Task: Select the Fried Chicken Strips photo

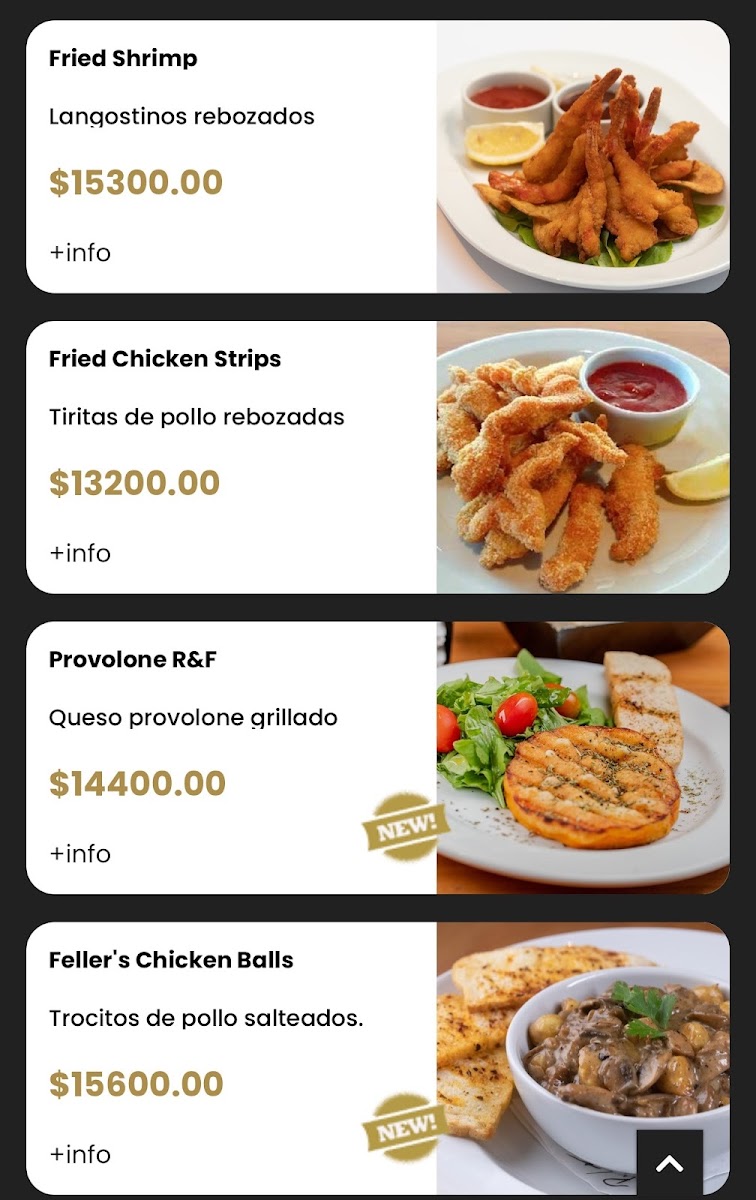Action: (x=583, y=457)
